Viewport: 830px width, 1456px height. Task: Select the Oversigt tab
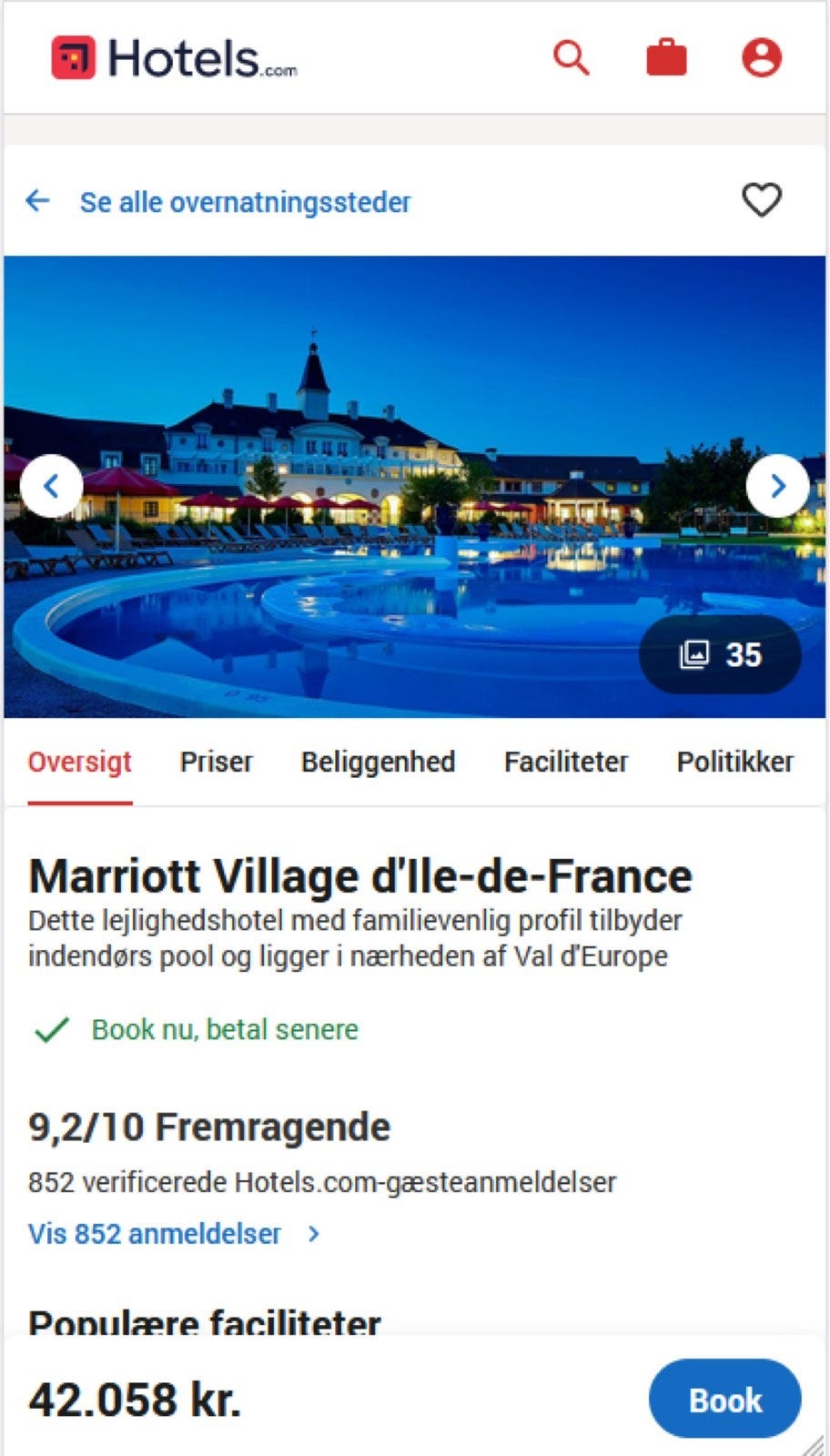(80, 762)
